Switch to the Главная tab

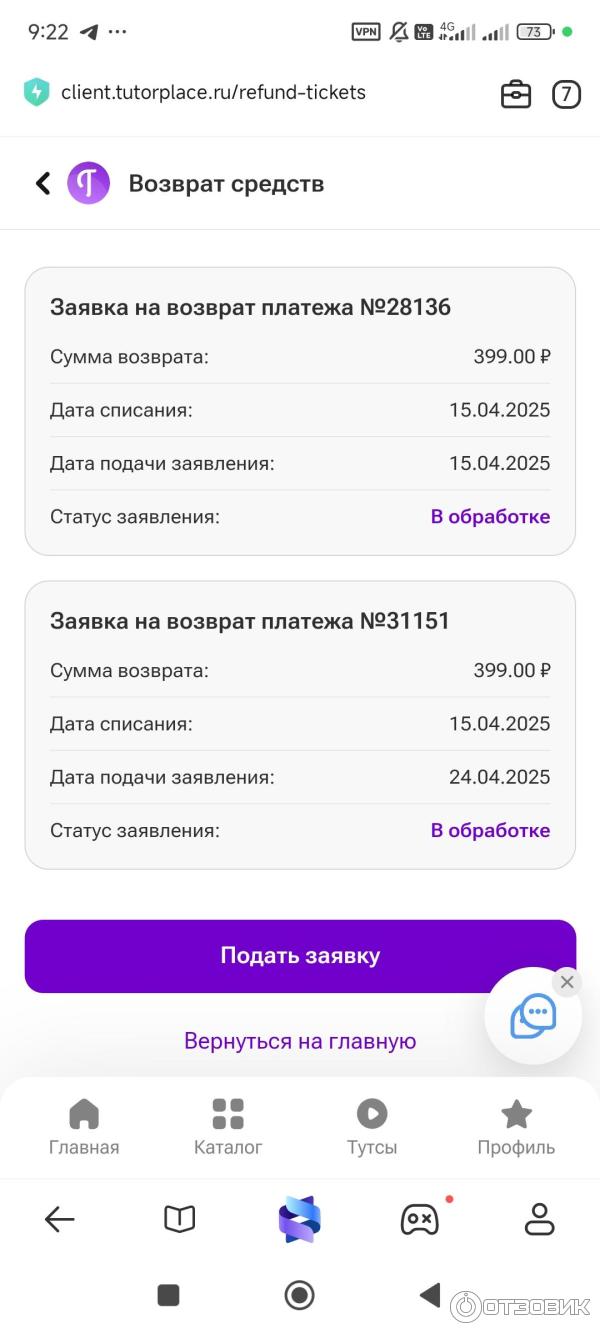pos(84,1127)
